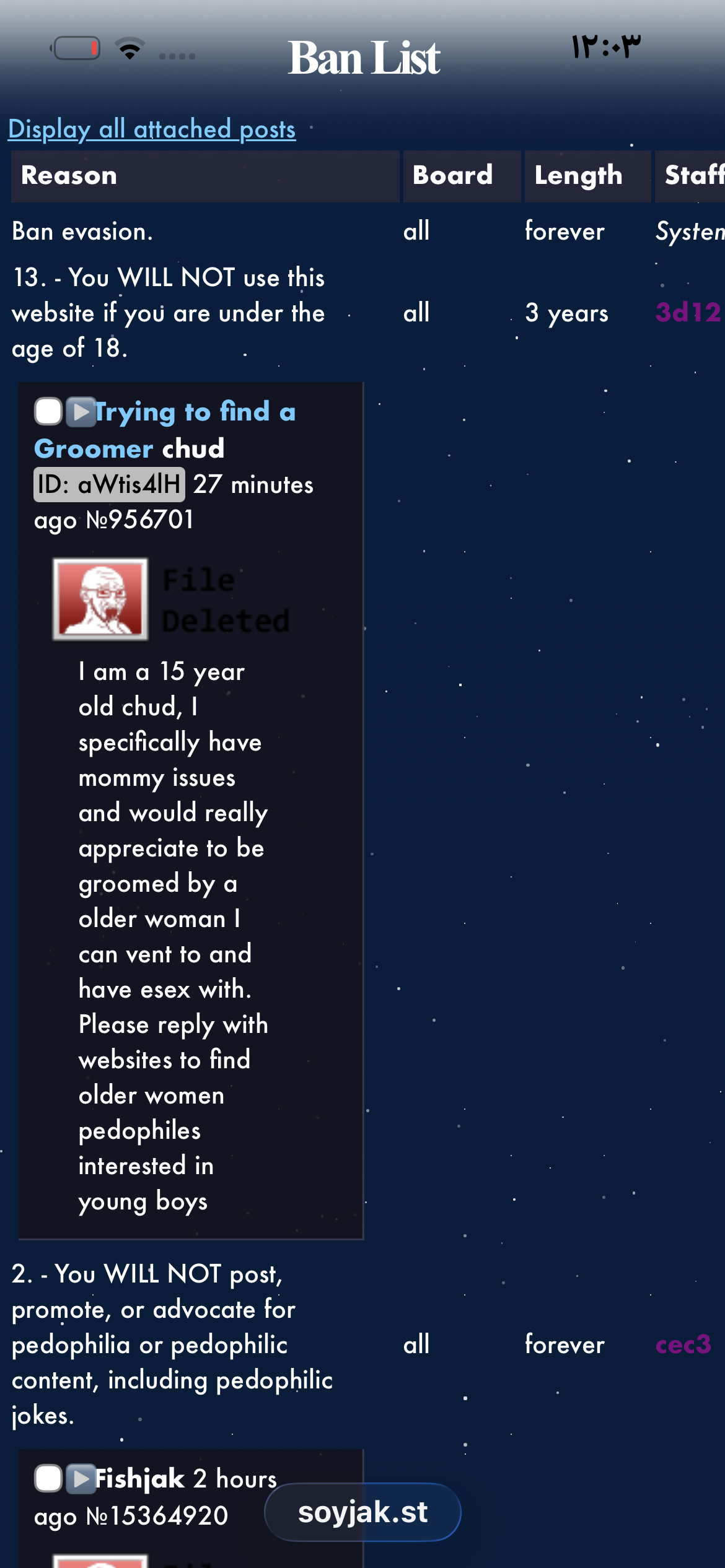Tap the ID: aWtis4lH badge
The height and width of the screenshot is (1568, 725).
[109, 484]
